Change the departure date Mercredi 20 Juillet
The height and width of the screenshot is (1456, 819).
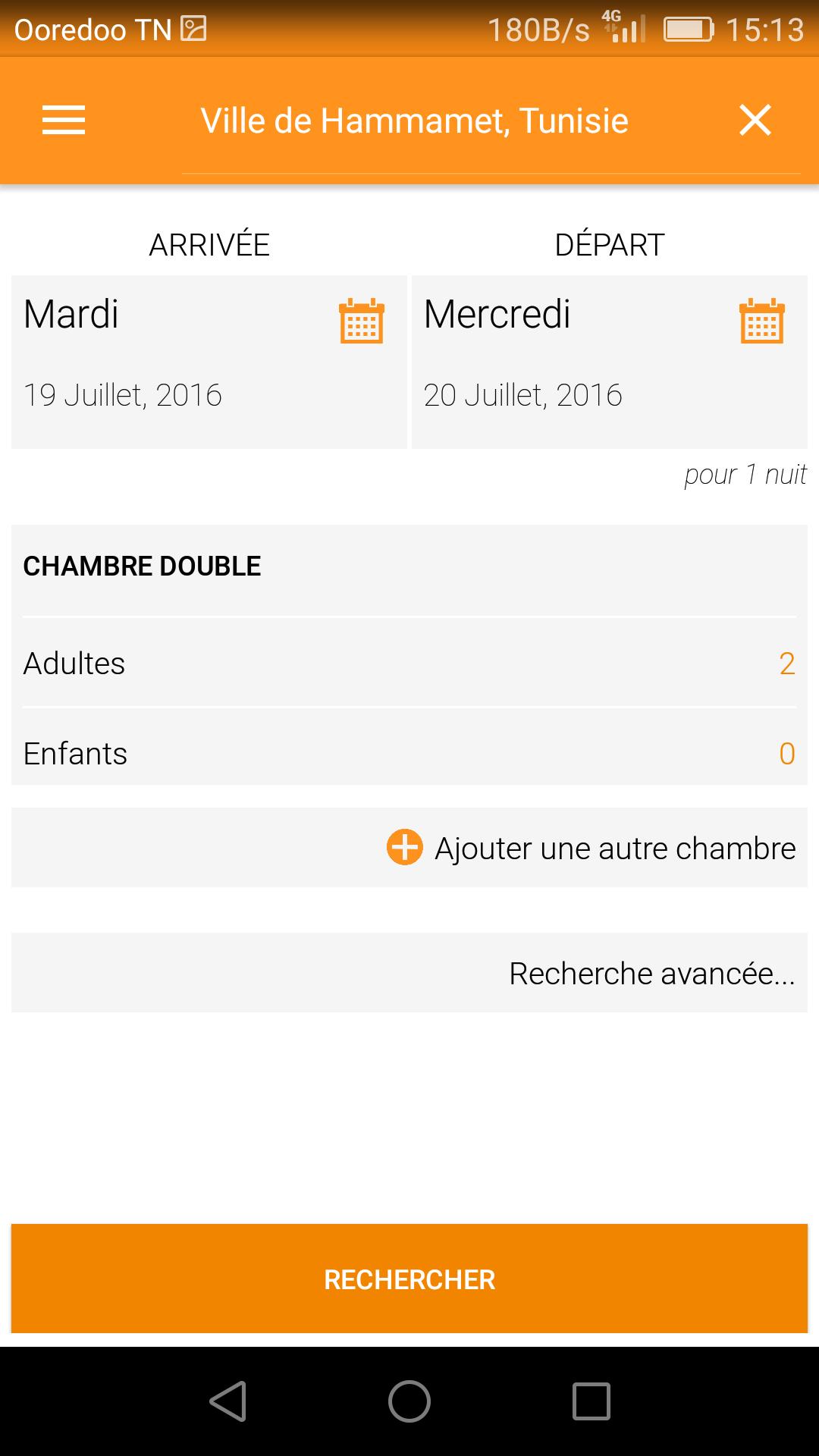[609, 362]
